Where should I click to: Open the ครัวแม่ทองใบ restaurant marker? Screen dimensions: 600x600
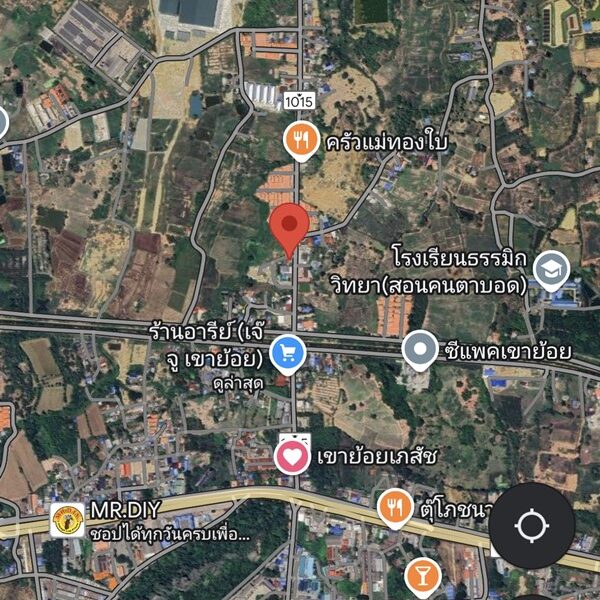click(x=300, y=141)
